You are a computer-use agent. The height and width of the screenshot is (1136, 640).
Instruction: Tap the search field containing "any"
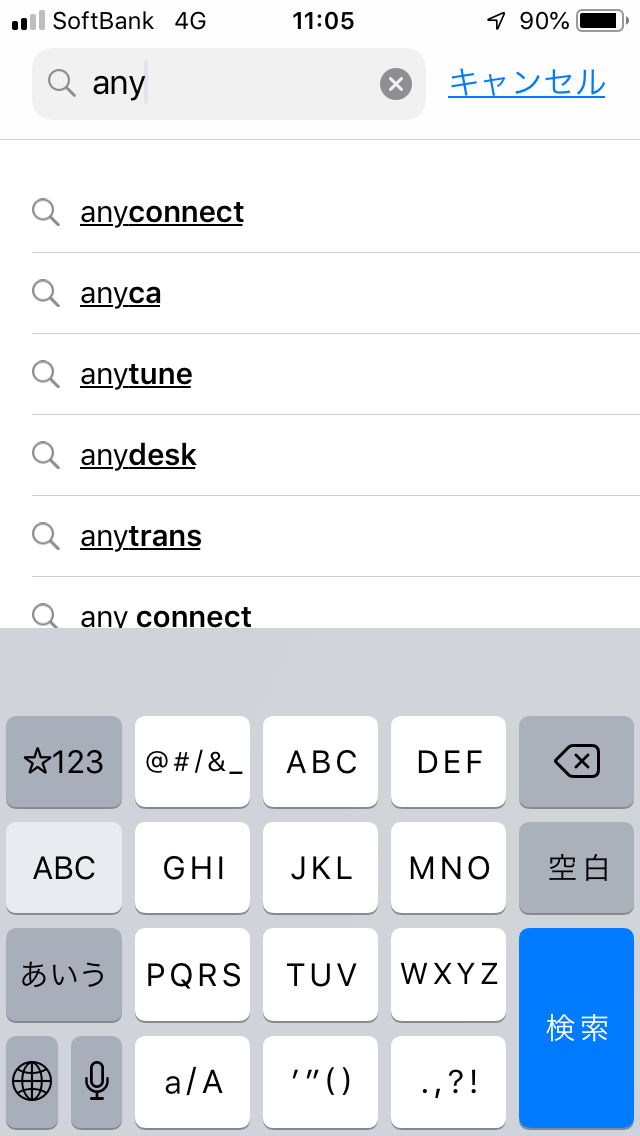[x=229, y=84]
